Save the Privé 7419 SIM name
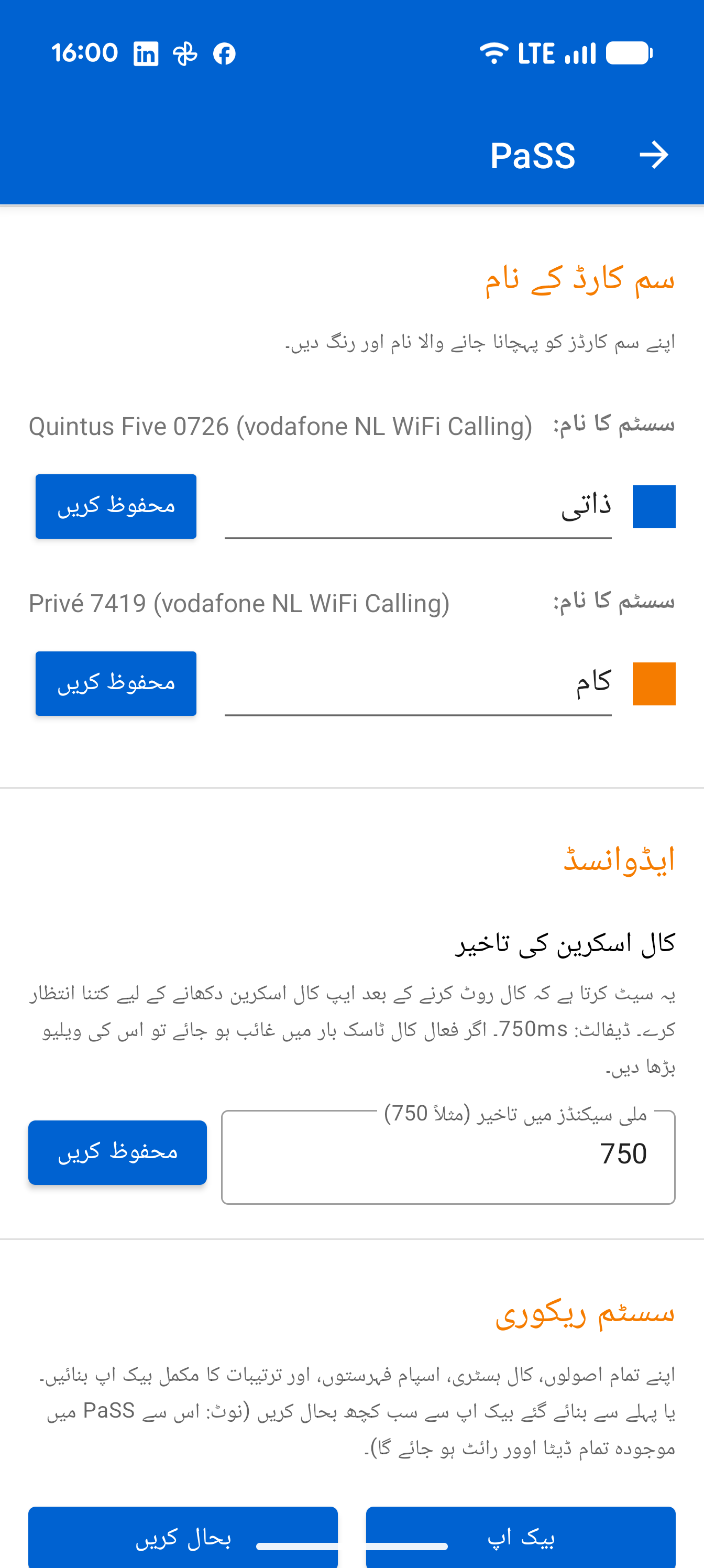The height and width of the screenshot is (1568, 704). click(x=116, y=683)
